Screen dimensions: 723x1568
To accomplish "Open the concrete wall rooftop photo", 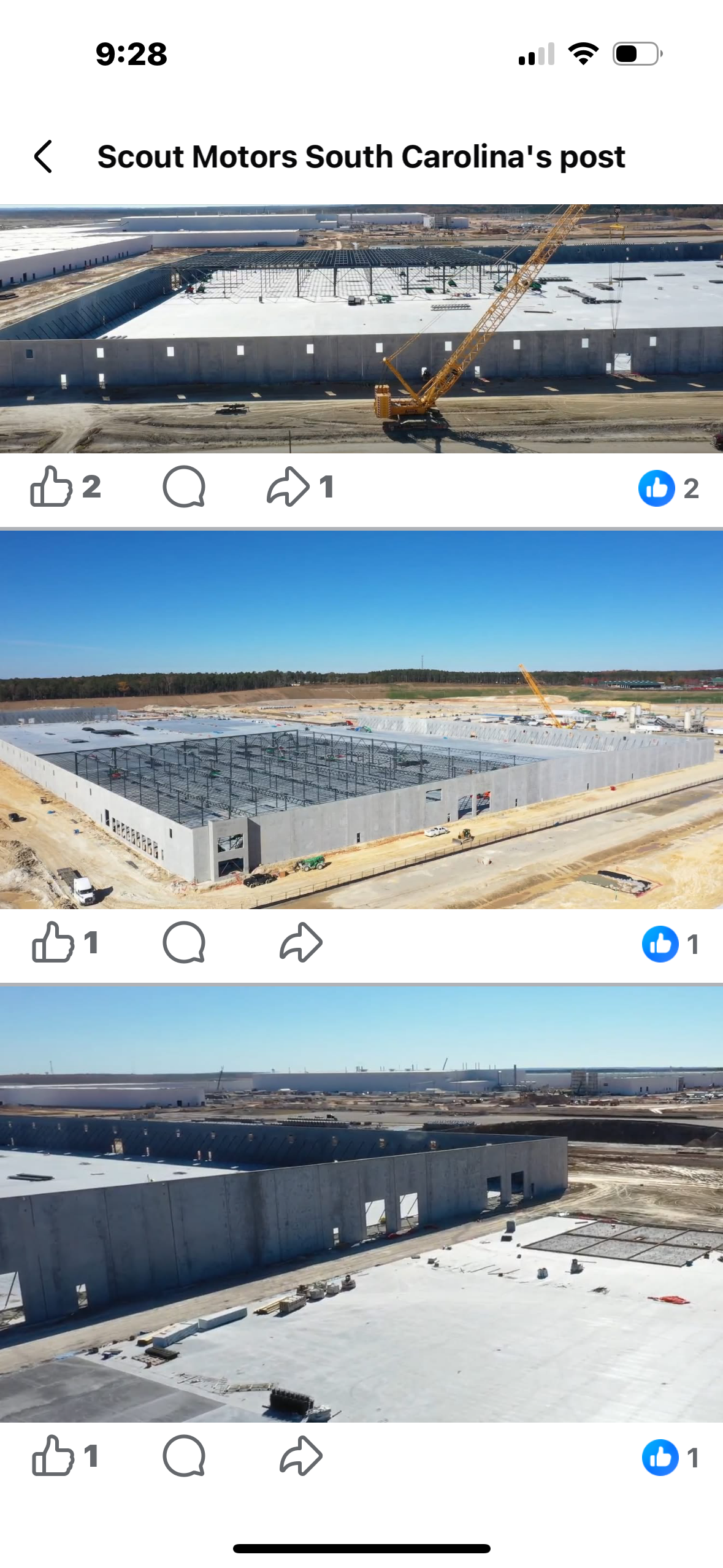I will click(361, 1204).
